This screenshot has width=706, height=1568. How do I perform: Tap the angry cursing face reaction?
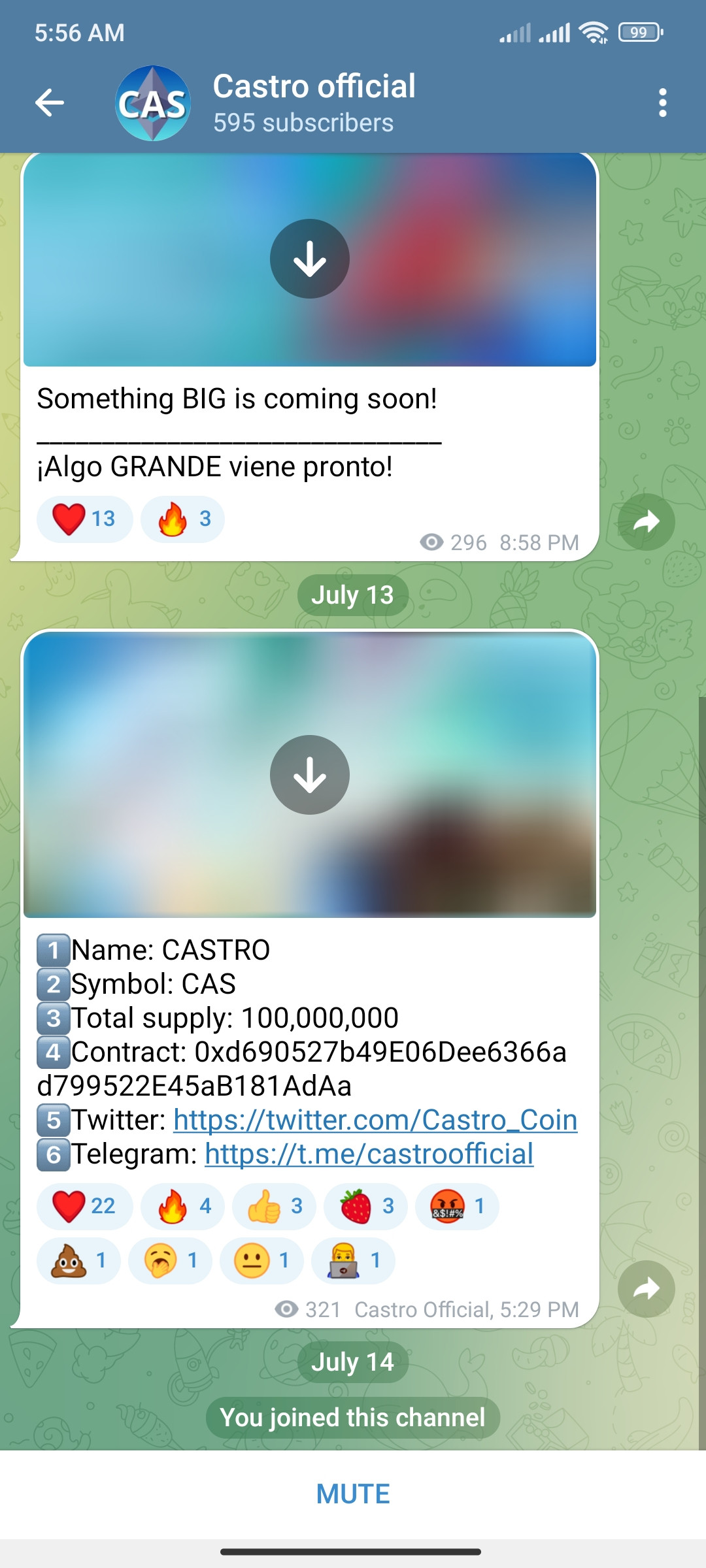458,1206
